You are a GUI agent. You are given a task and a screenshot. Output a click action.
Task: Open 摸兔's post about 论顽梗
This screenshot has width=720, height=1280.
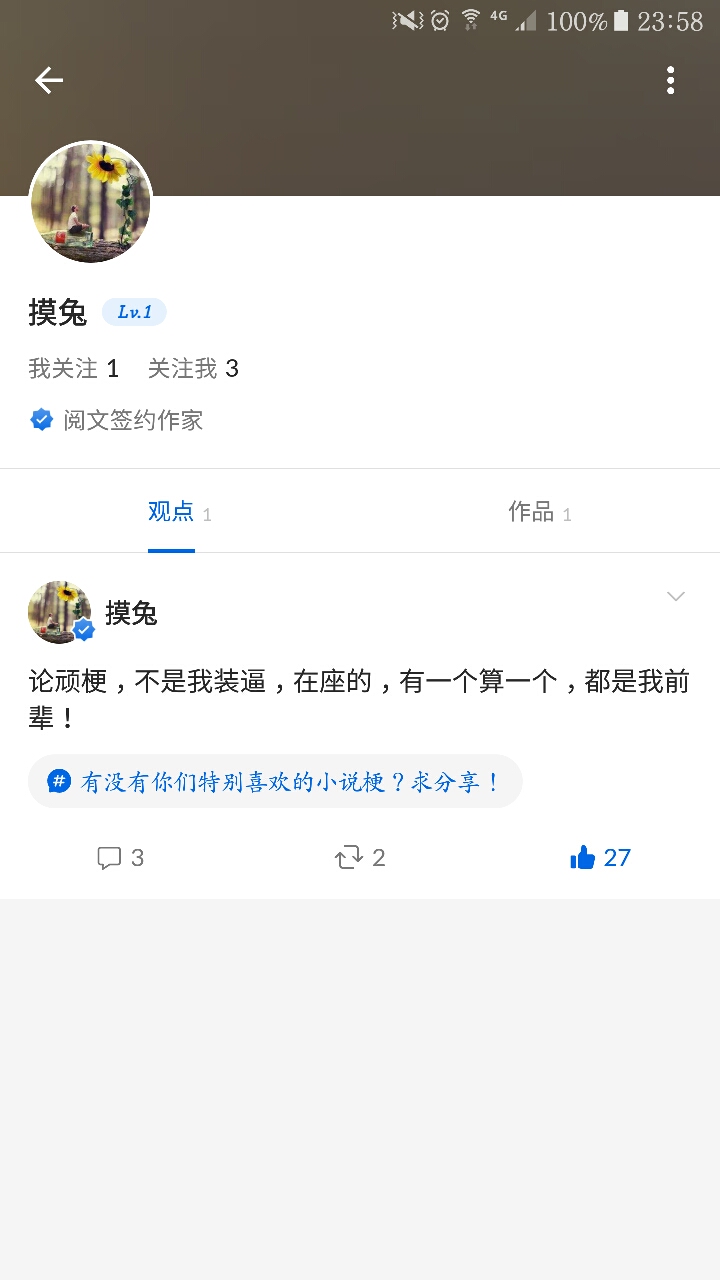(359, 700)
